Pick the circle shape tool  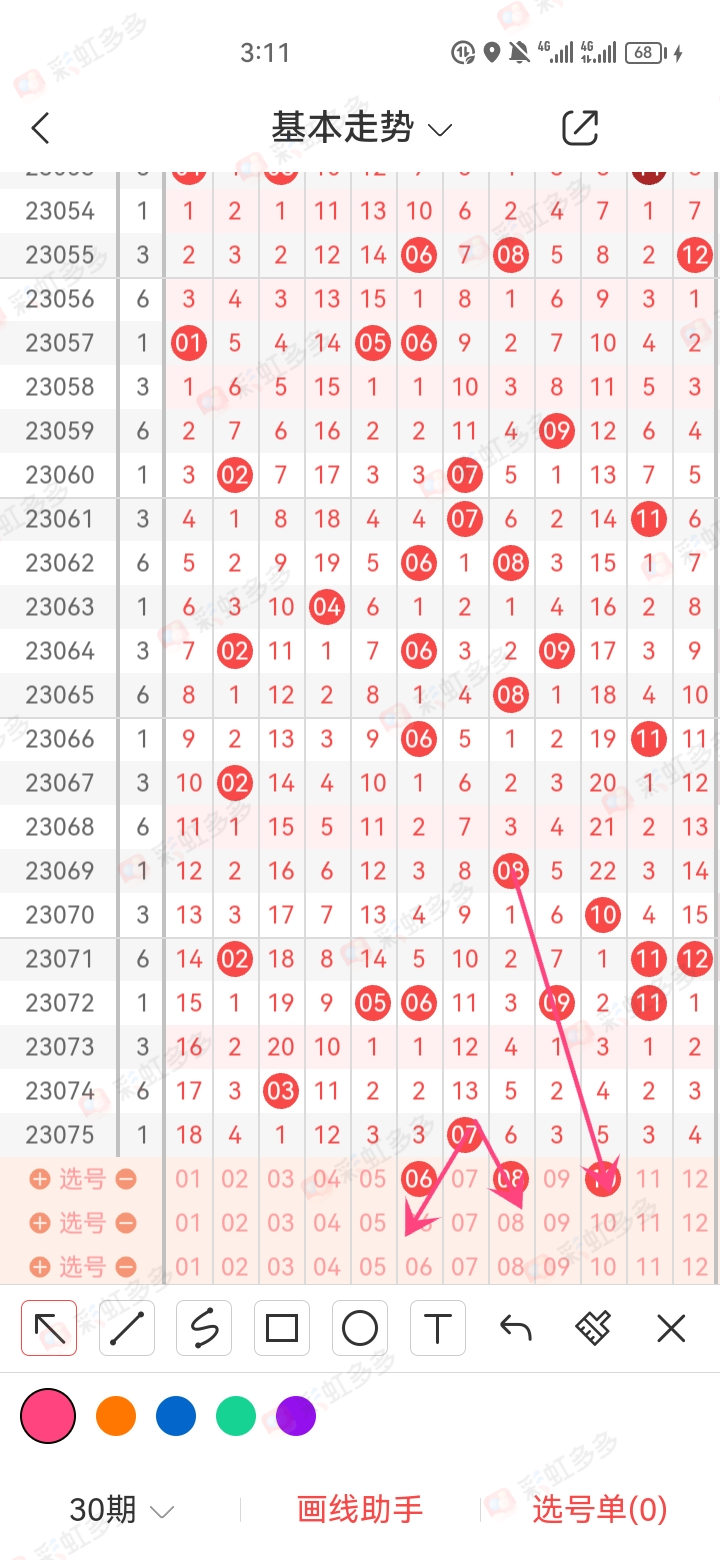(360, 1328)
